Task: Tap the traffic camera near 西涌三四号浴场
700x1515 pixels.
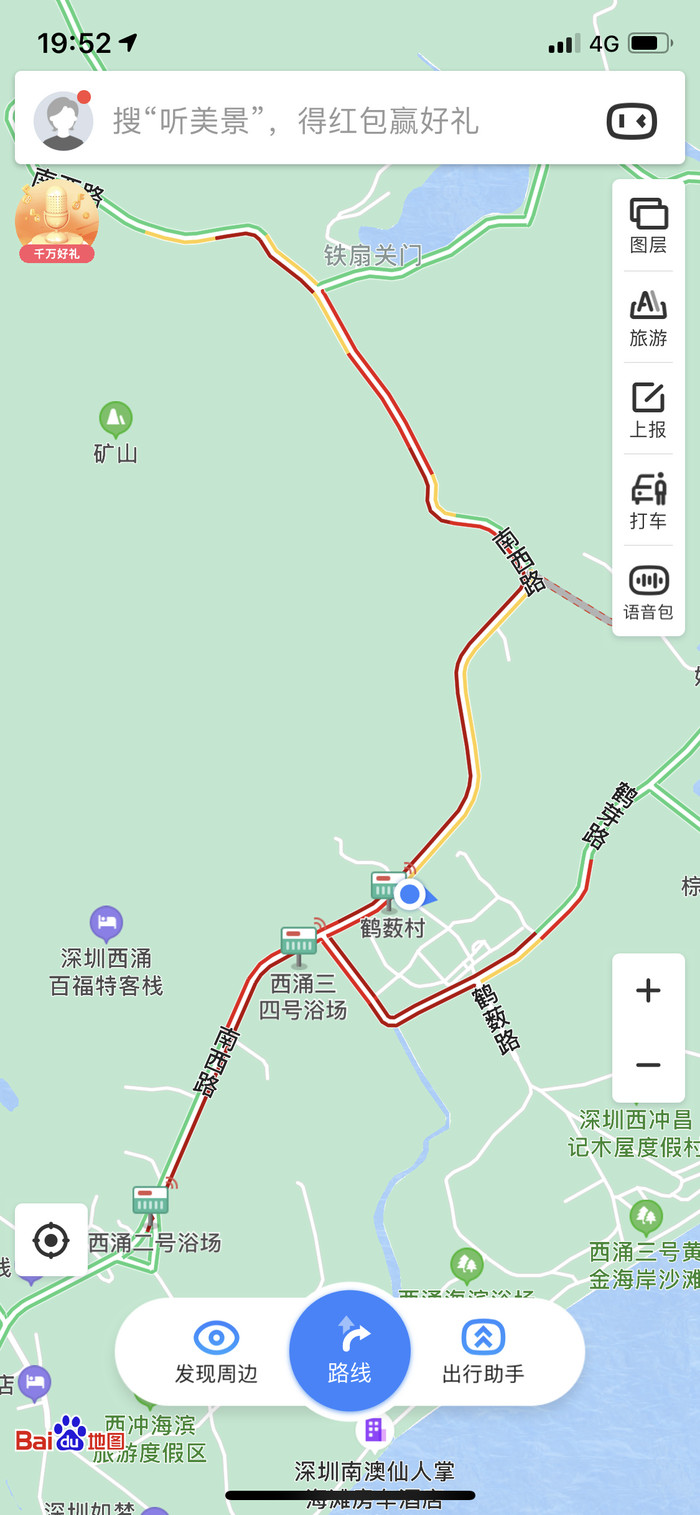Action: 299,942
